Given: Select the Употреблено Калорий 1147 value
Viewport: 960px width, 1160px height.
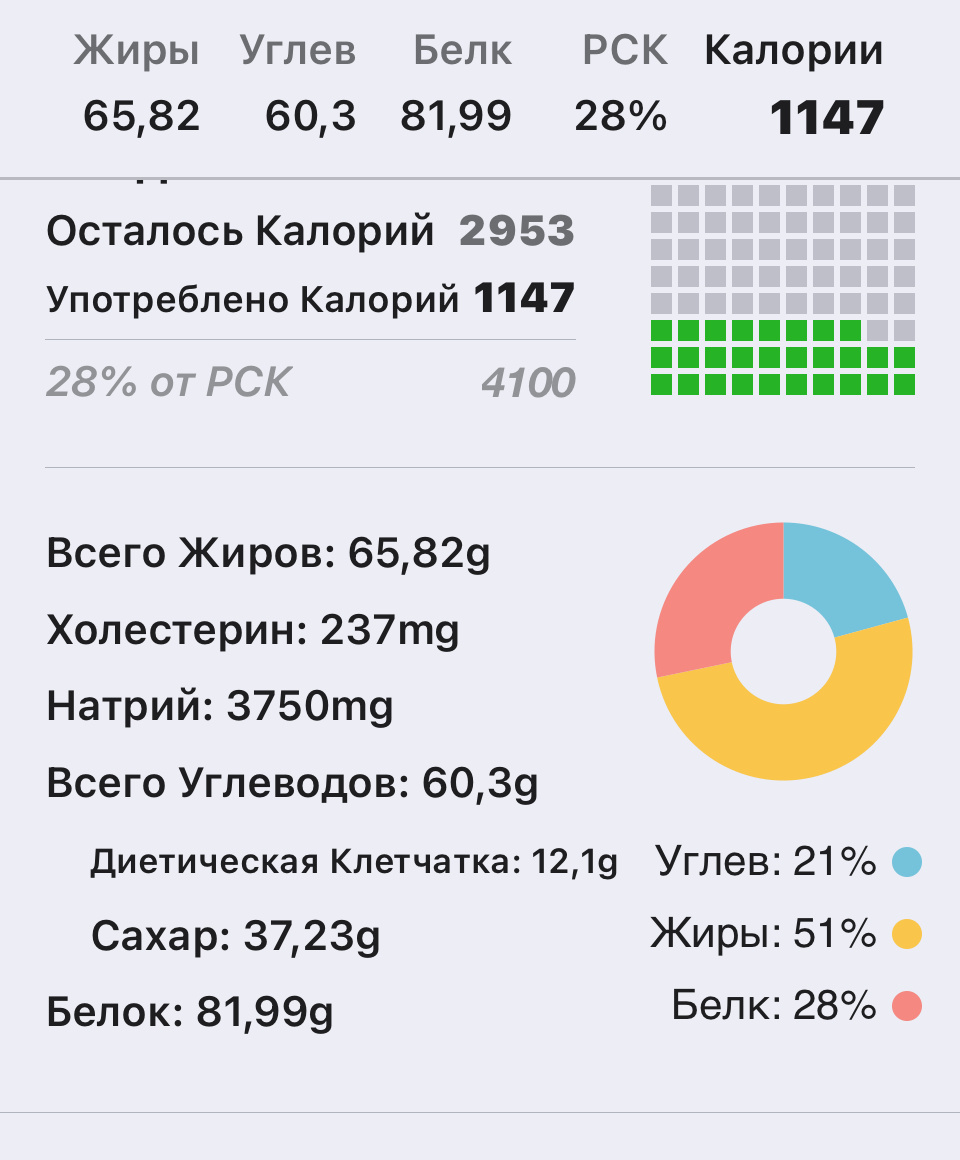Looking at the screenshot, I should point(522,297).
